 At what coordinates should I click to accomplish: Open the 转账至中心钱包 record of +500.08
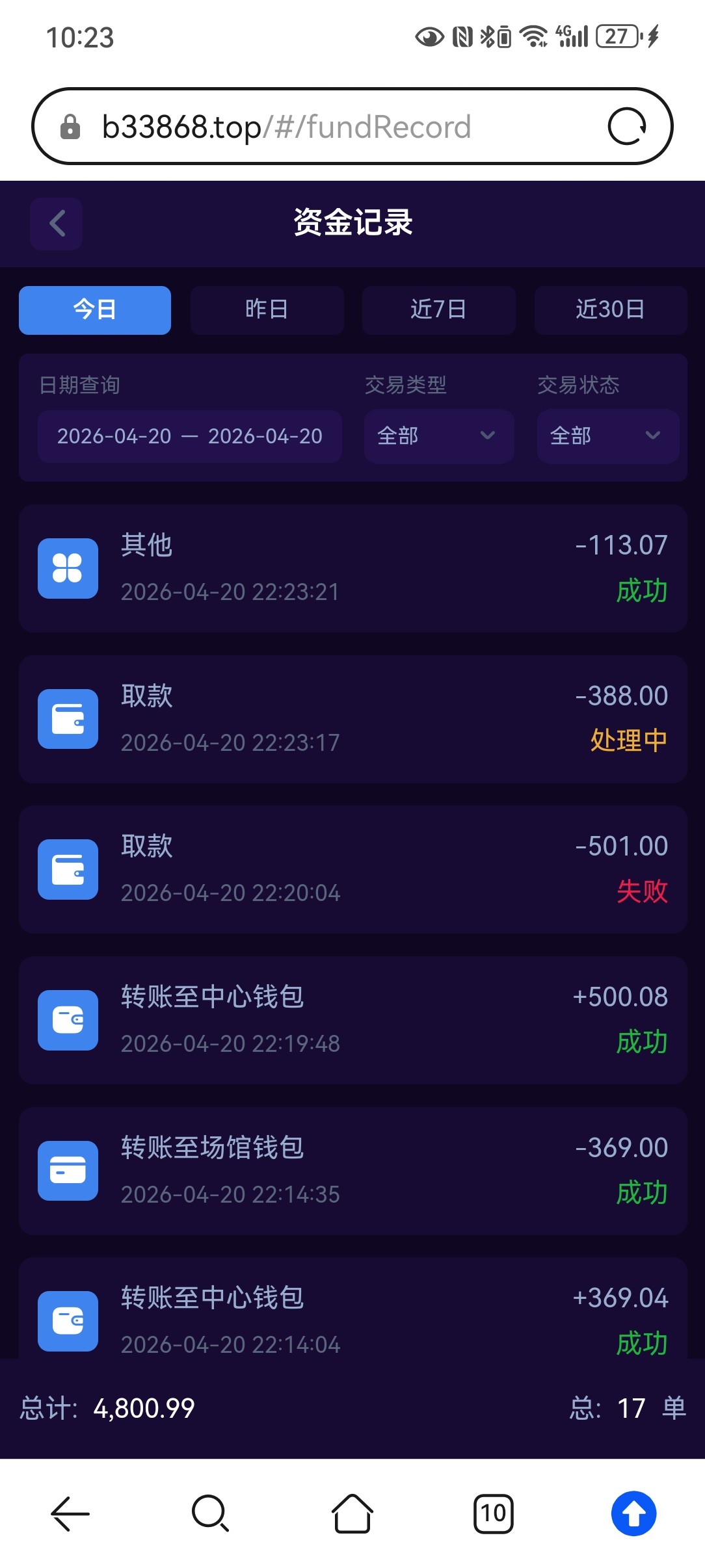tap(352, 1020)
